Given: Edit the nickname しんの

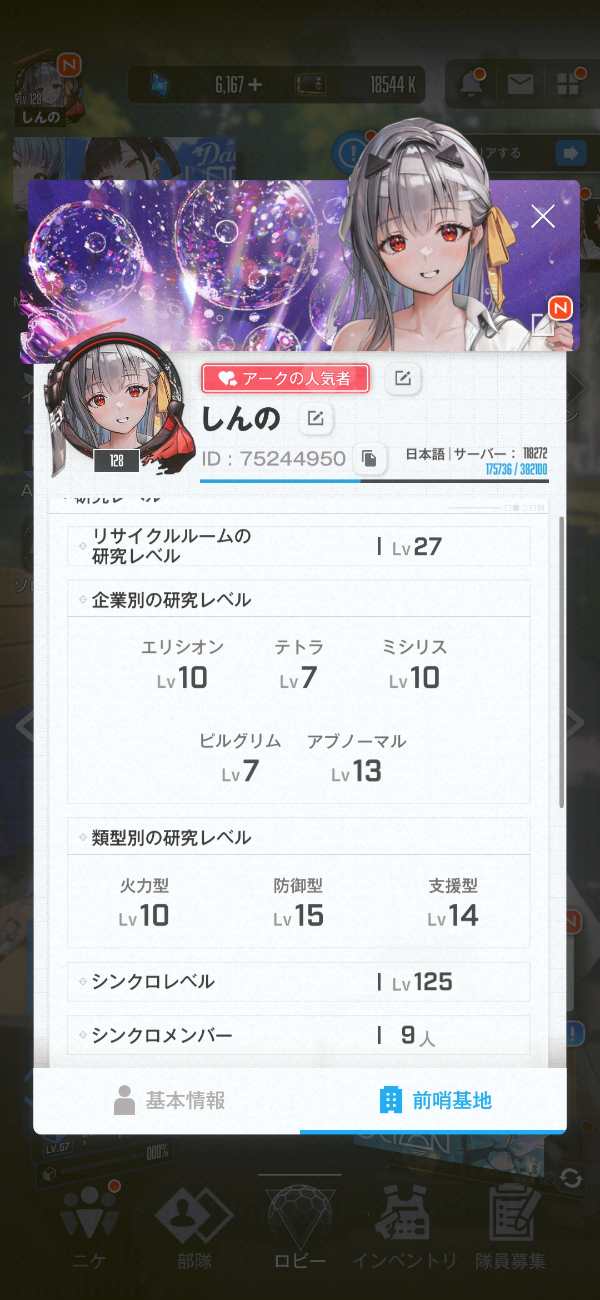Looking at the screenshot, I should click(x=316, y=419).
